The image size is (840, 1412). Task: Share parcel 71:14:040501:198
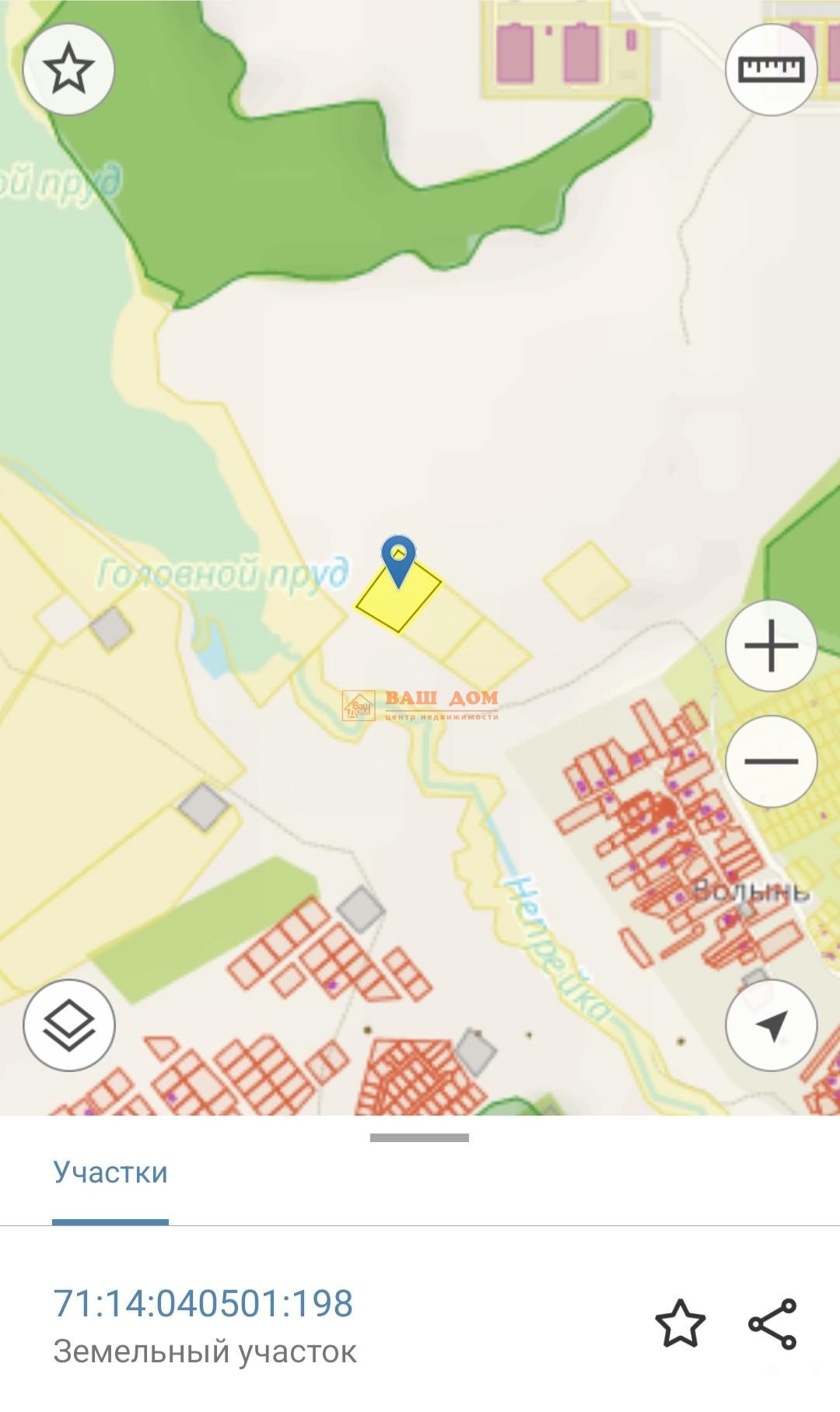click(772, 1323)
